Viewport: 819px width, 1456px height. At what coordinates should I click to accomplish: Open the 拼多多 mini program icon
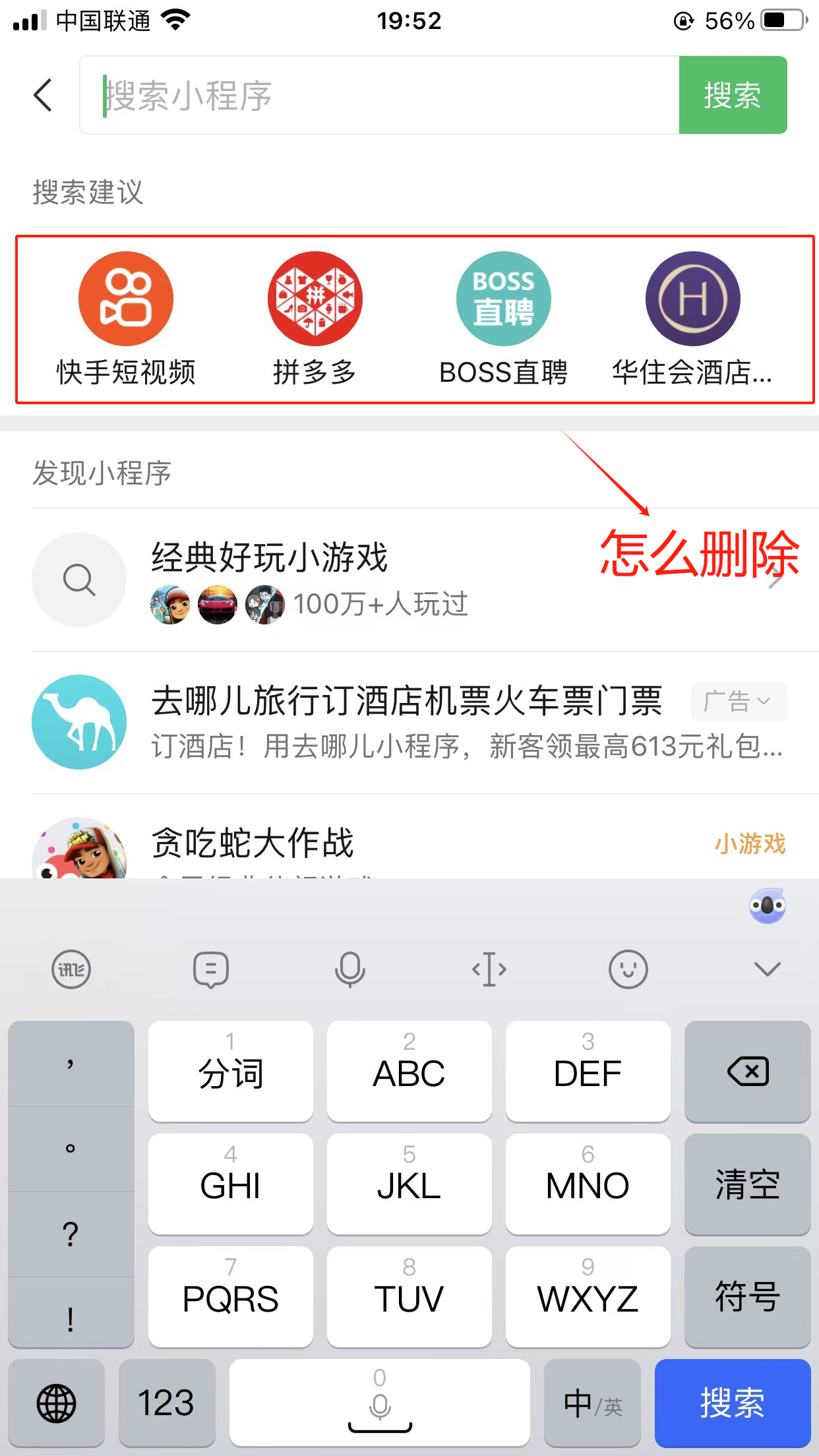click(315, 298)
